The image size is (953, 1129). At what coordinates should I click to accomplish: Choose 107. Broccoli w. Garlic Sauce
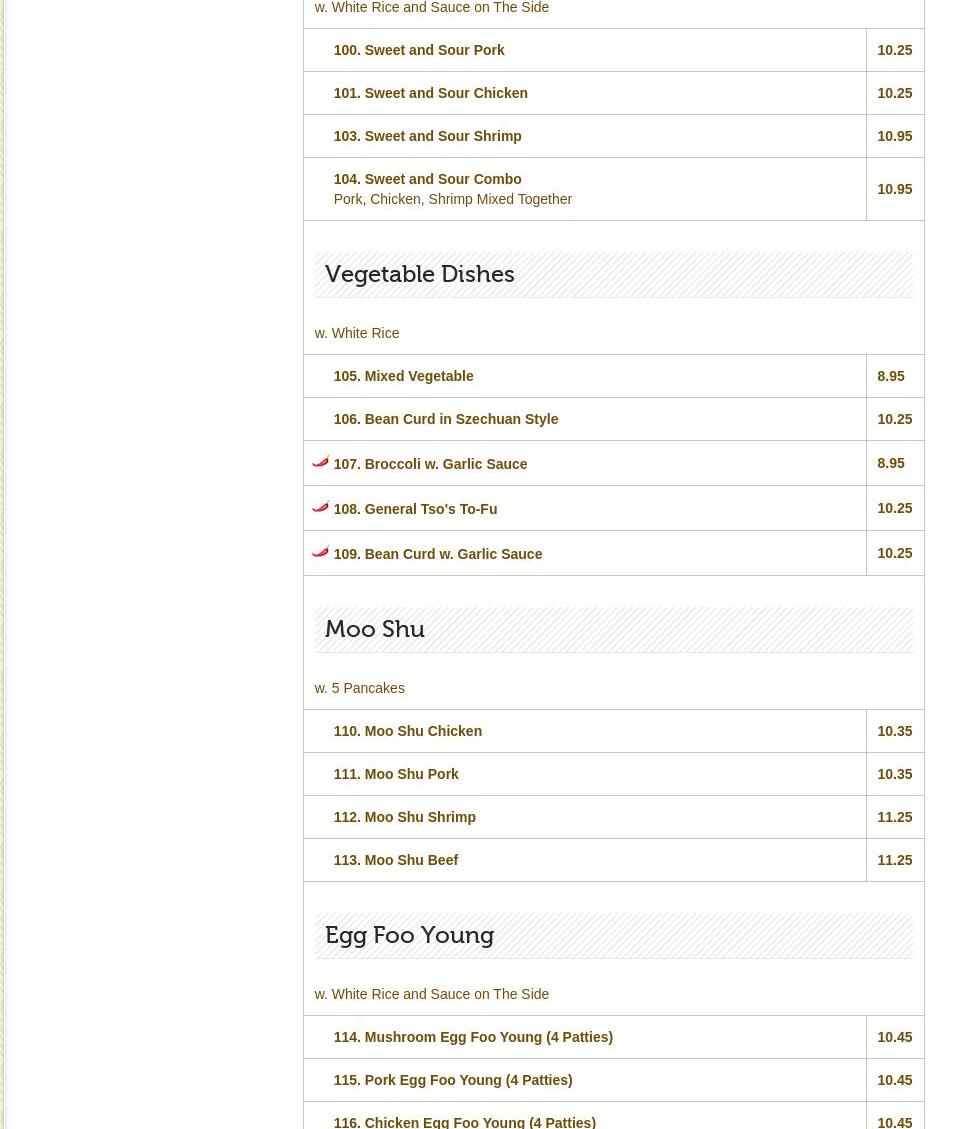pyautogui.click(x=430, y=464)
